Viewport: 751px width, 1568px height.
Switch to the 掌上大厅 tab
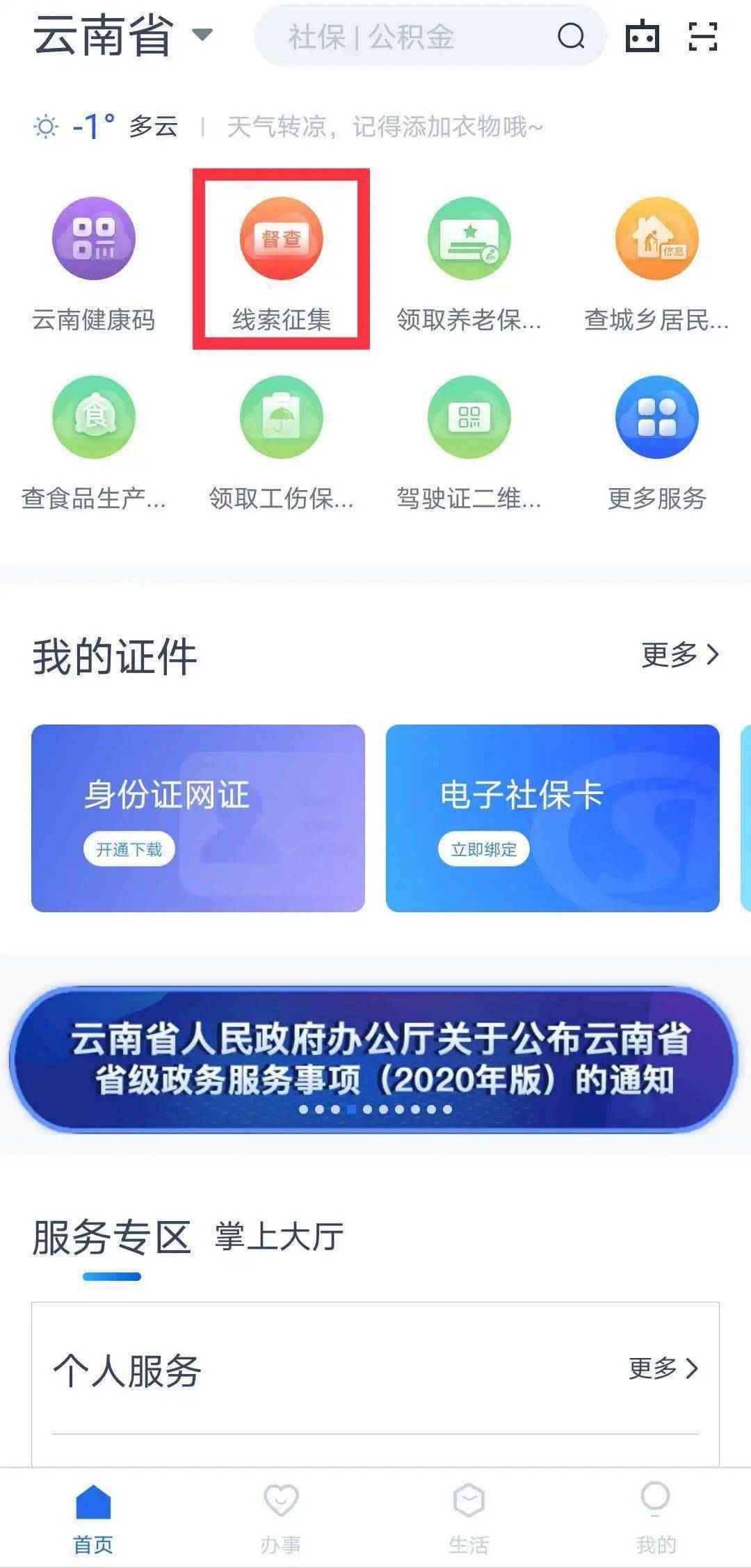pyautogui.click(x=279, y=1236)
